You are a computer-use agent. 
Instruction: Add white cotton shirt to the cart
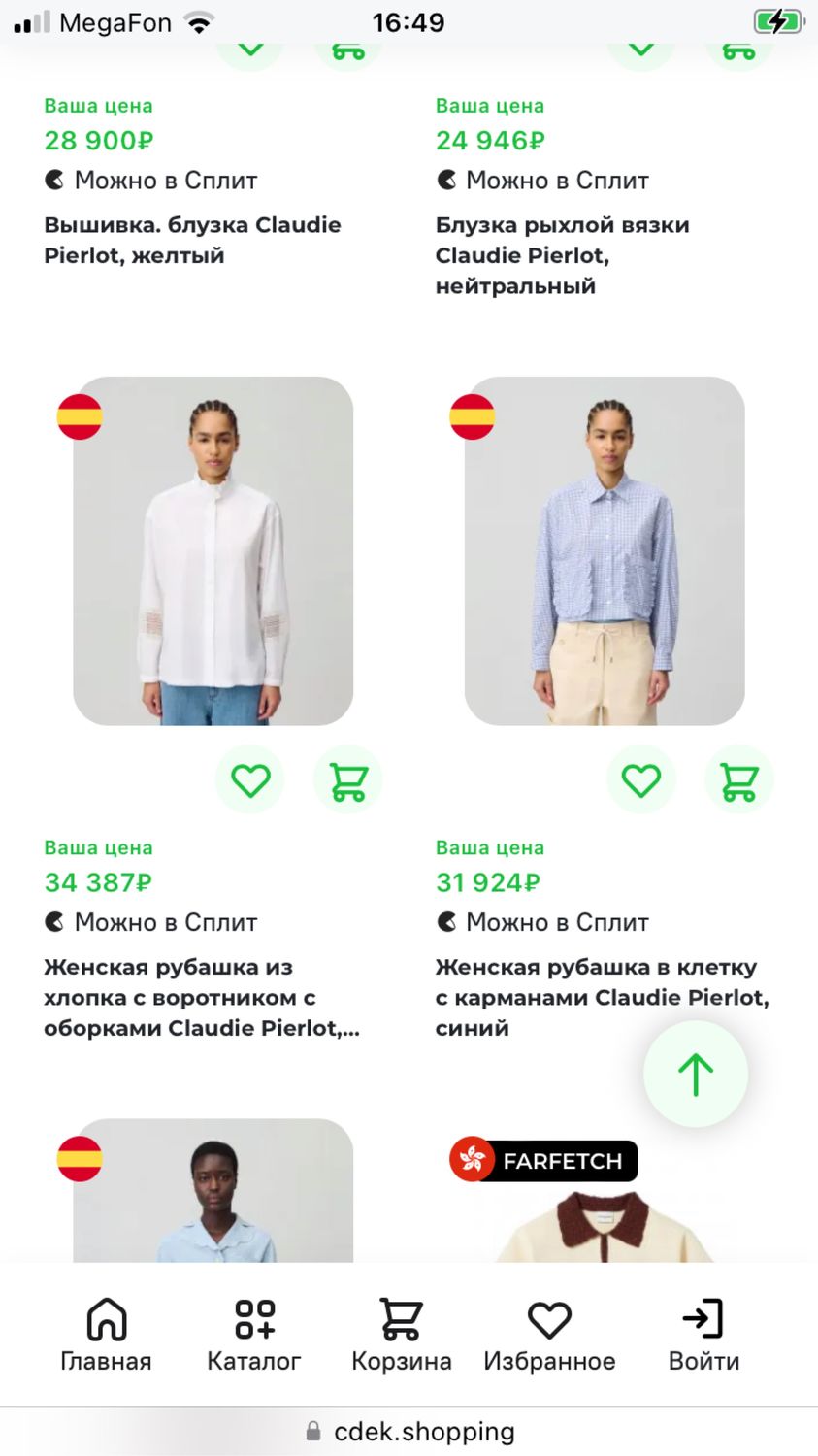(x=348, y=779)
